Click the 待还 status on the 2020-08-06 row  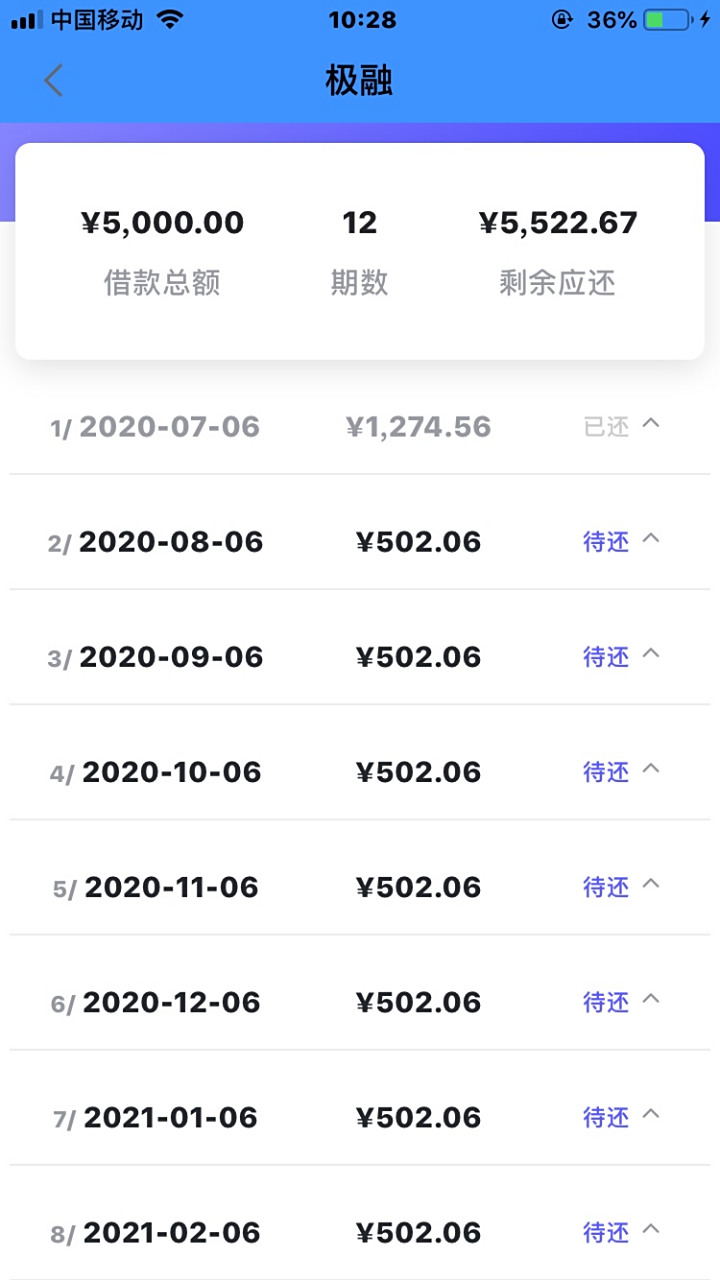pos(604,541)
